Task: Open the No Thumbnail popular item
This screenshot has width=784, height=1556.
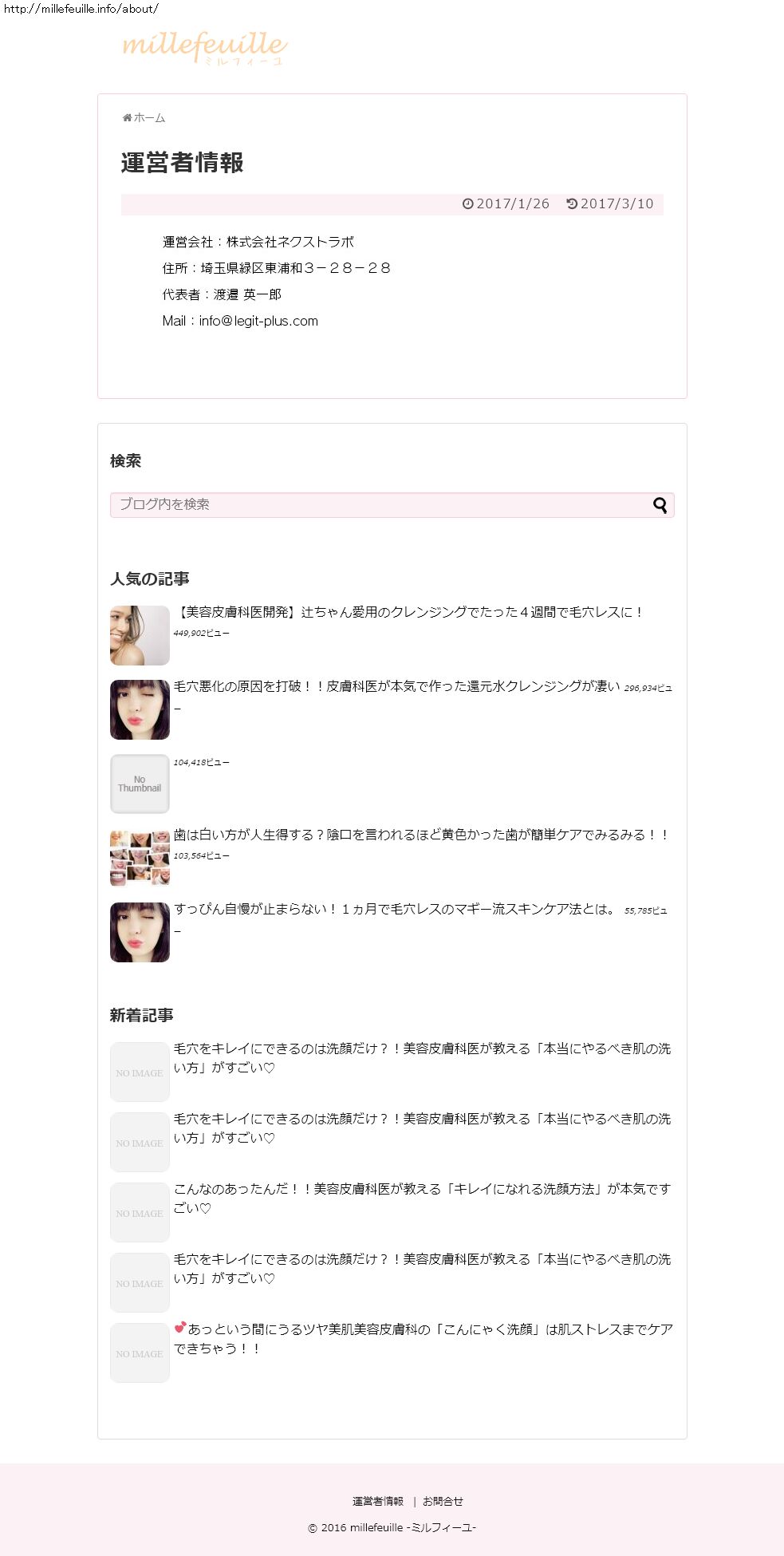Action: click(140, 784)
